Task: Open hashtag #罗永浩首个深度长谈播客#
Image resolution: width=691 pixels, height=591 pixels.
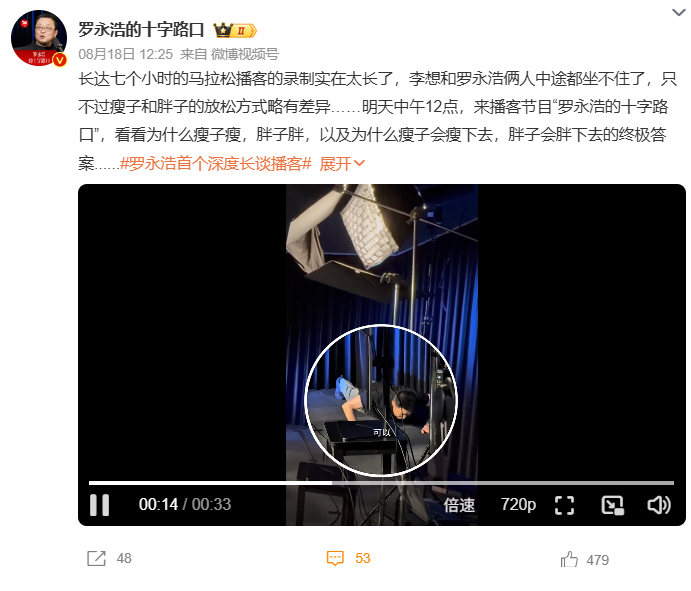Action: point(215,164)
